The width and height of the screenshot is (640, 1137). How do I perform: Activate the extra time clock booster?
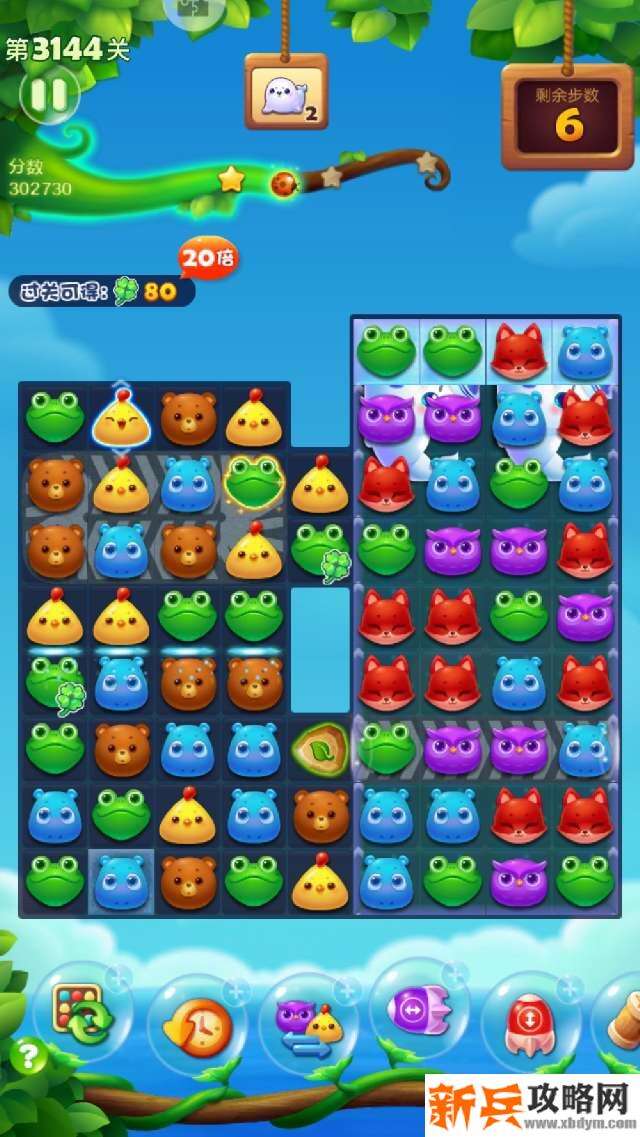197,1024
